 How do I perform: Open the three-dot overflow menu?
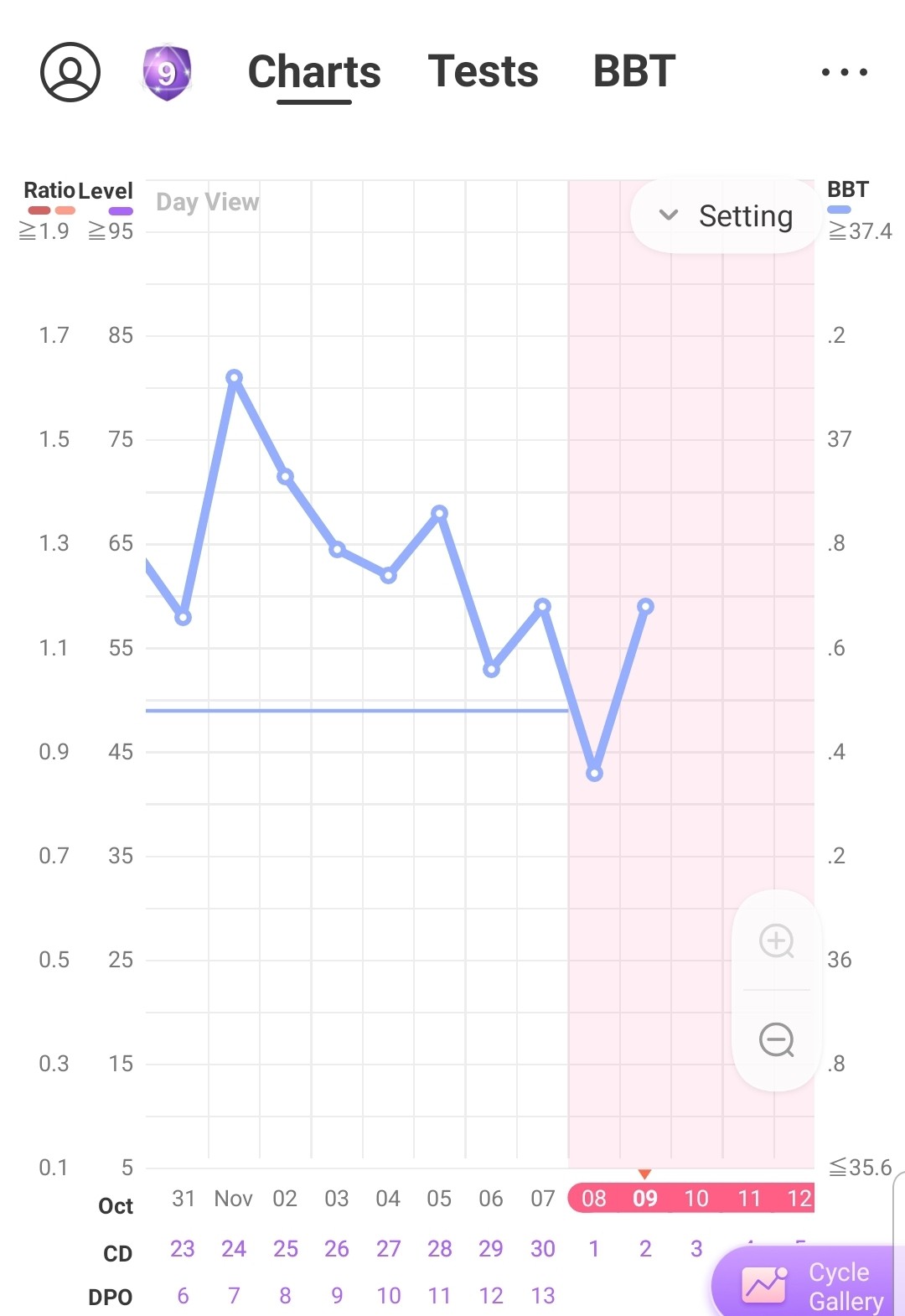[x=844, y=72]
